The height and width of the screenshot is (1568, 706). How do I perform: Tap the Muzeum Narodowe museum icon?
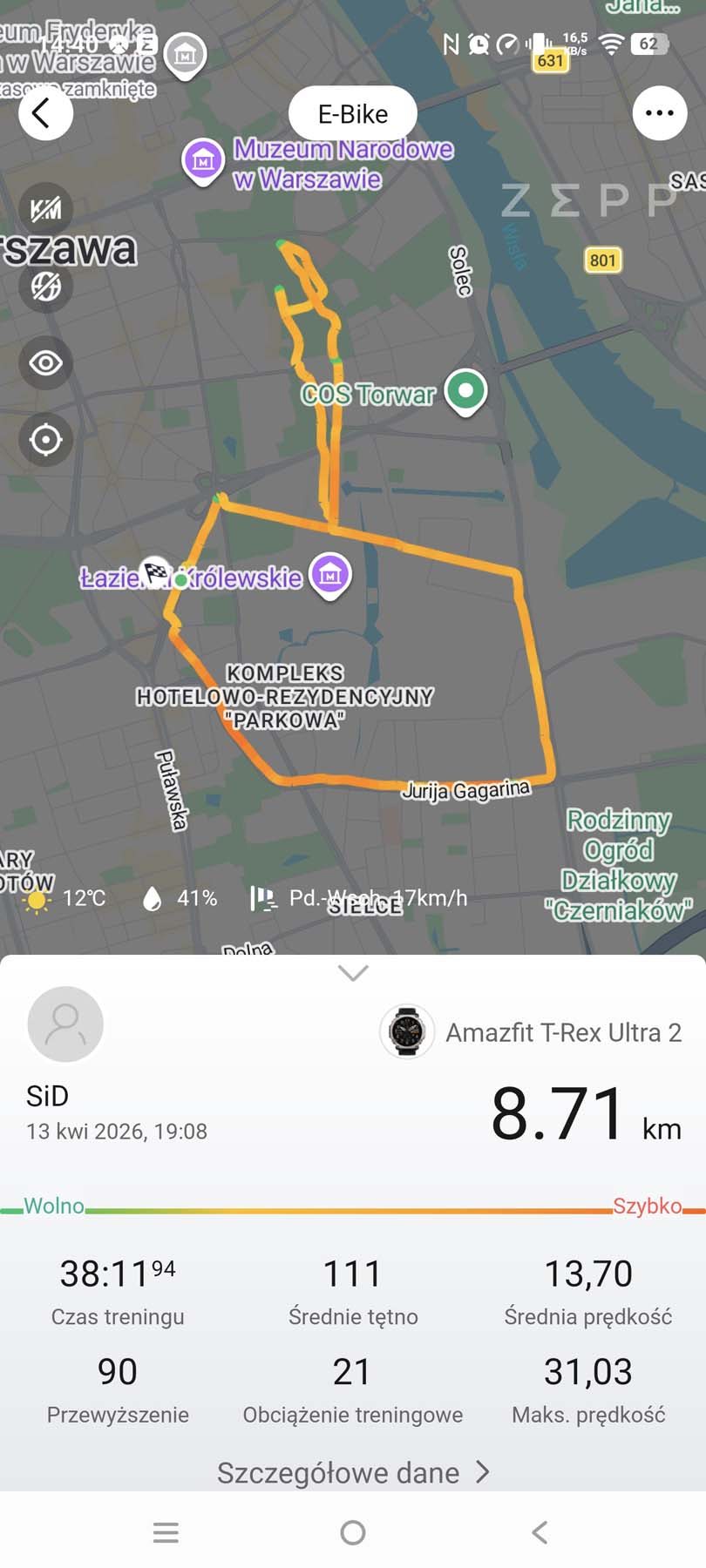(x=202, y=160)
